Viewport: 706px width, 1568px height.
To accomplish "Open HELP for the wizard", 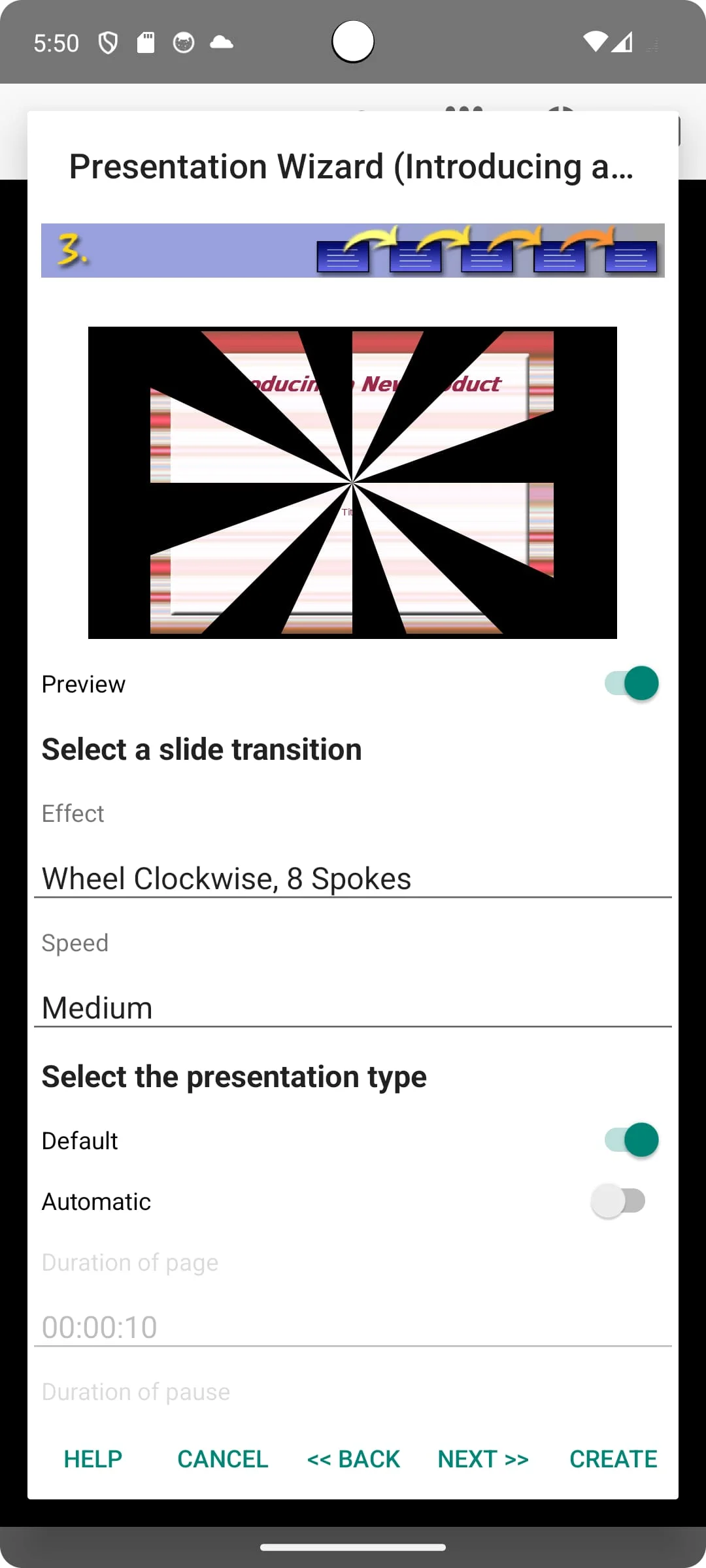I will (92, 1459).
